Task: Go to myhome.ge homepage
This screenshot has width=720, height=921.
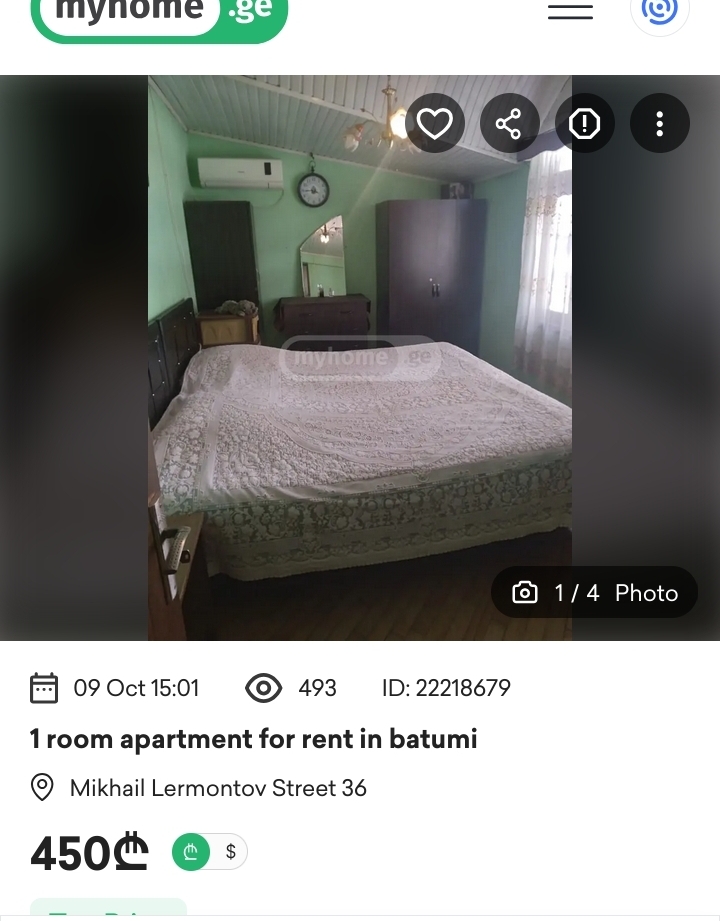Action: coord(158,16)
